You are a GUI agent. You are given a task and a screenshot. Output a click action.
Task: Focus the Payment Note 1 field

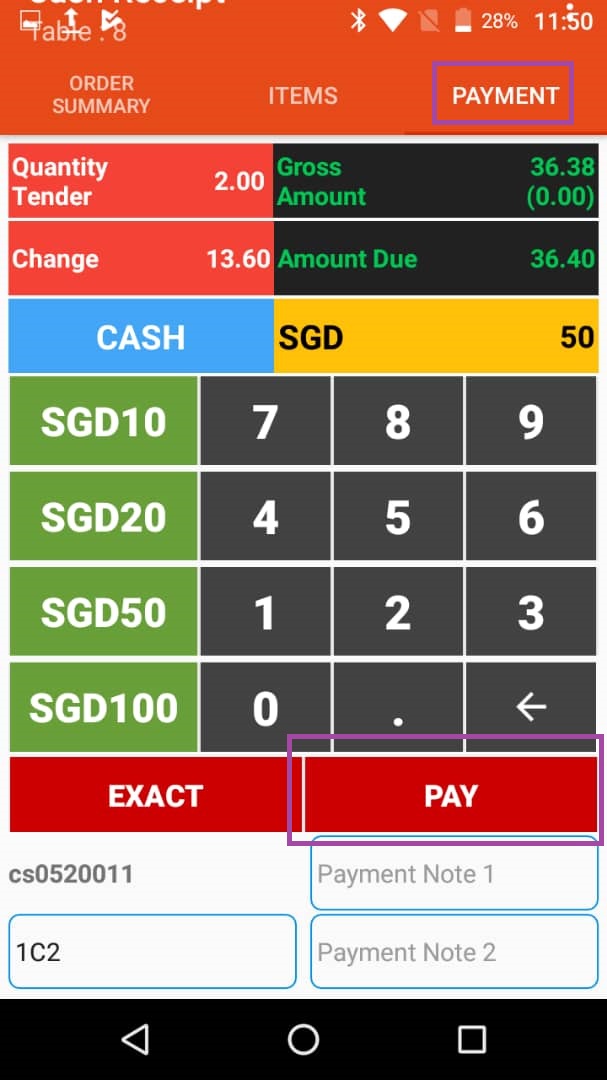pyautogui.click(x=454, y=874)
